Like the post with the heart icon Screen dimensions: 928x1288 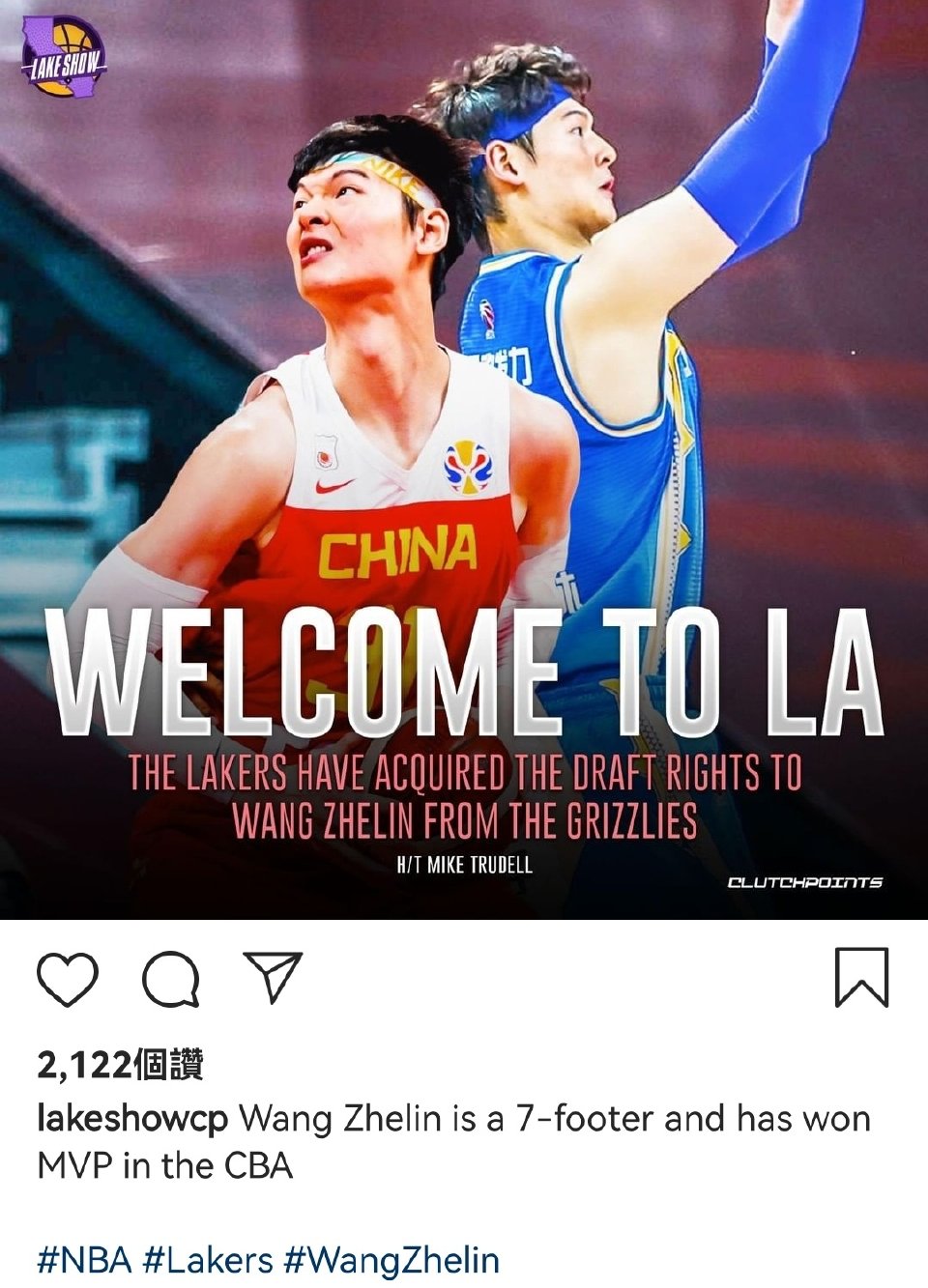pyautogui.click(x=68, y=979)
